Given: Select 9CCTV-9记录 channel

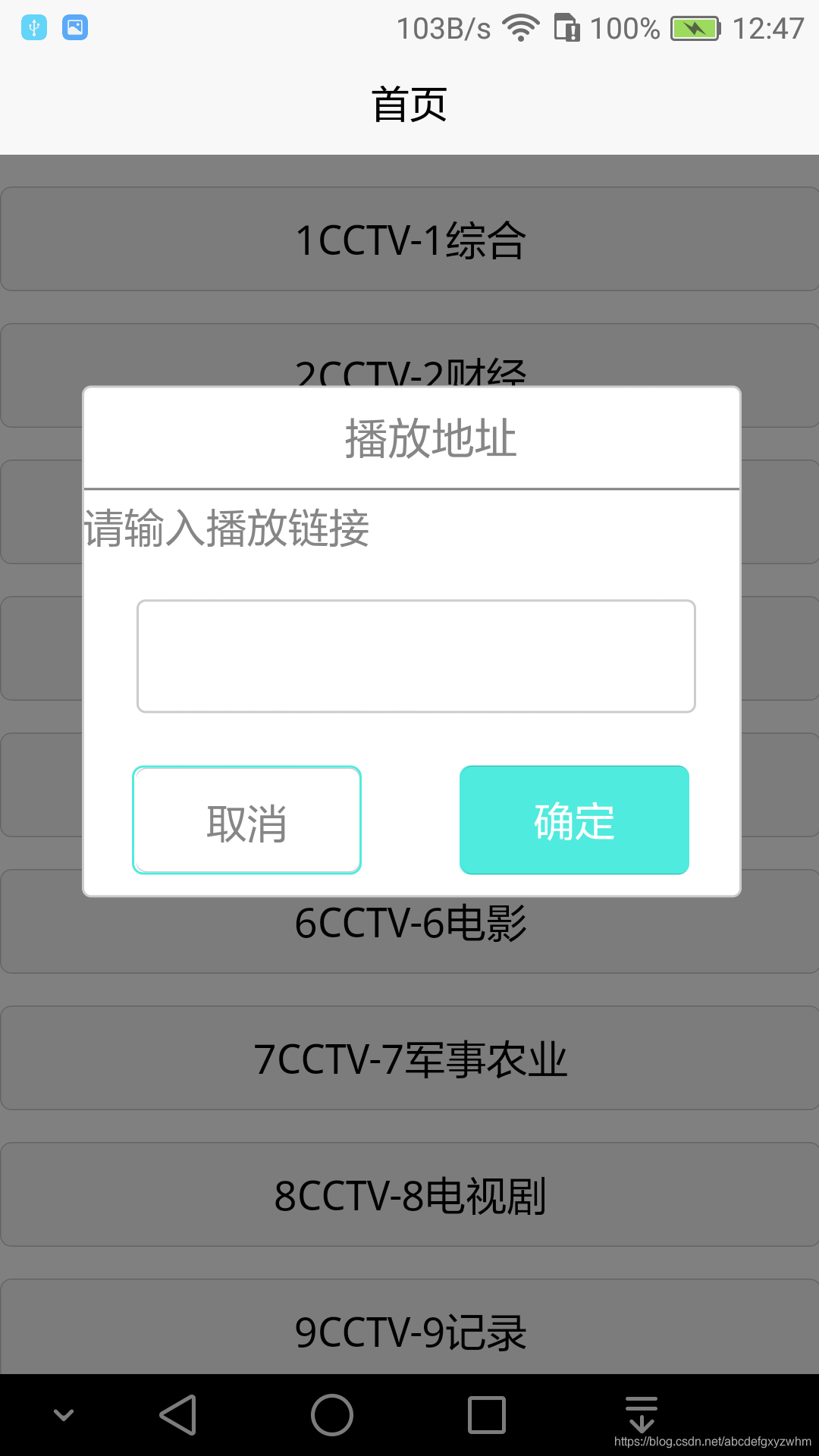Looking at the screenshot, I should tap(409, 1331).
